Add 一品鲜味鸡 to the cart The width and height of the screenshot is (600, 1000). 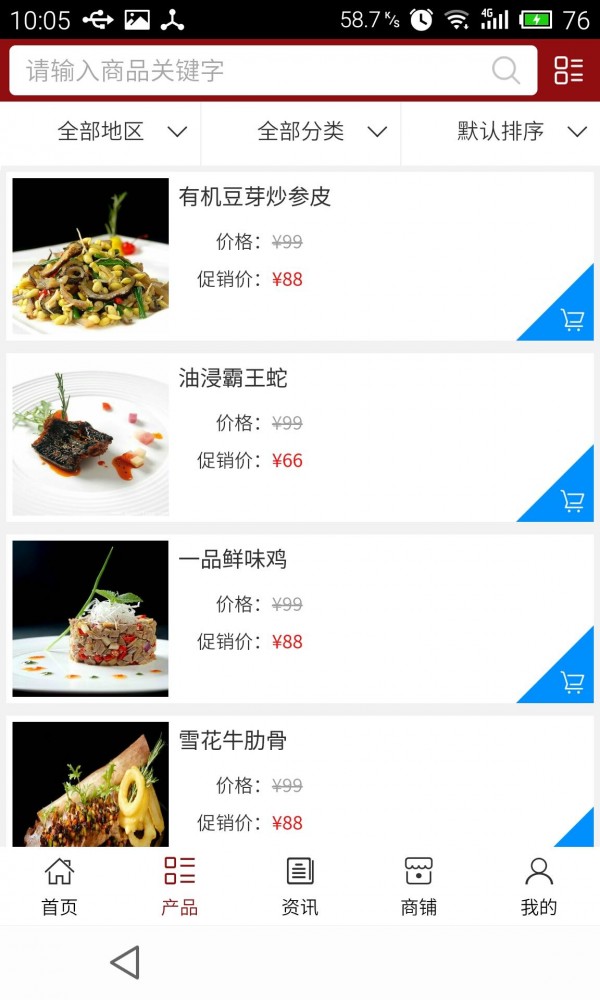pos(571,681)
